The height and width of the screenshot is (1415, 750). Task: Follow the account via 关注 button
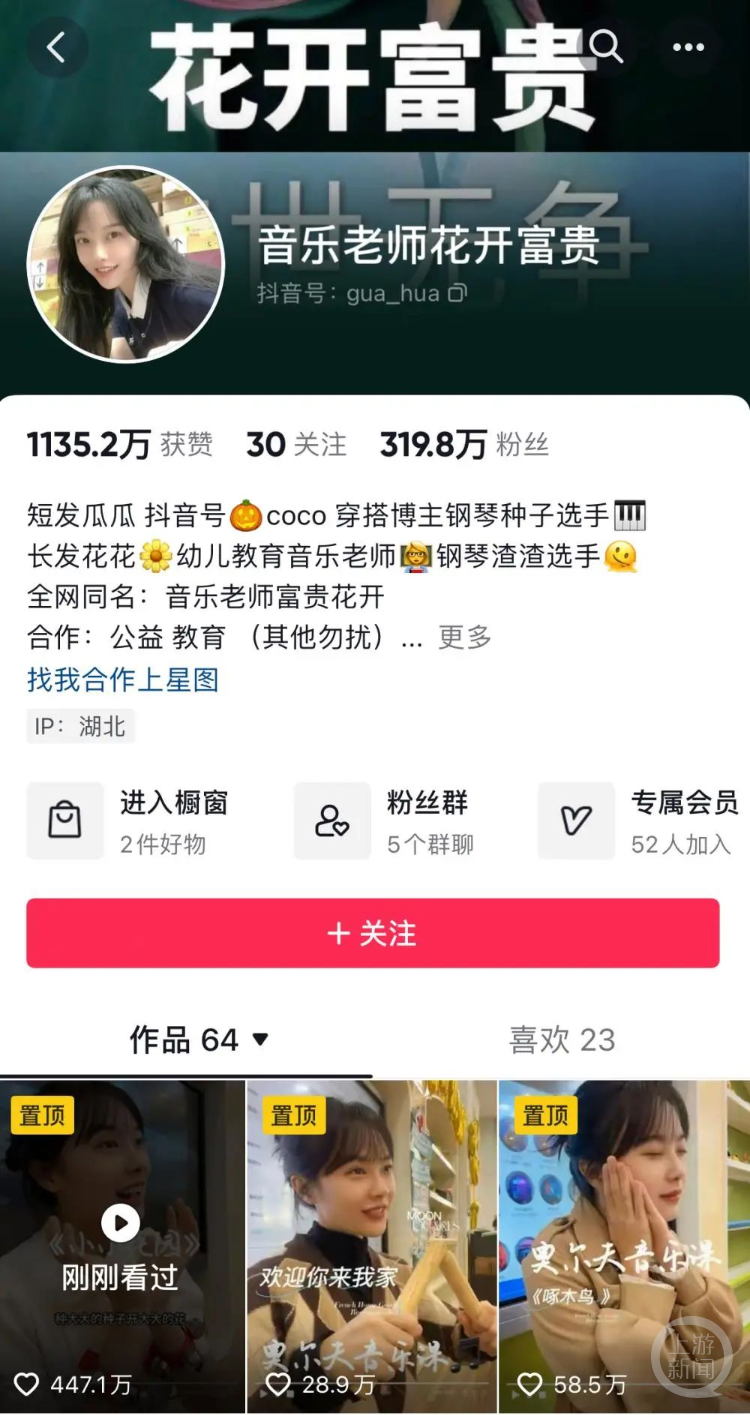(375, 933)
